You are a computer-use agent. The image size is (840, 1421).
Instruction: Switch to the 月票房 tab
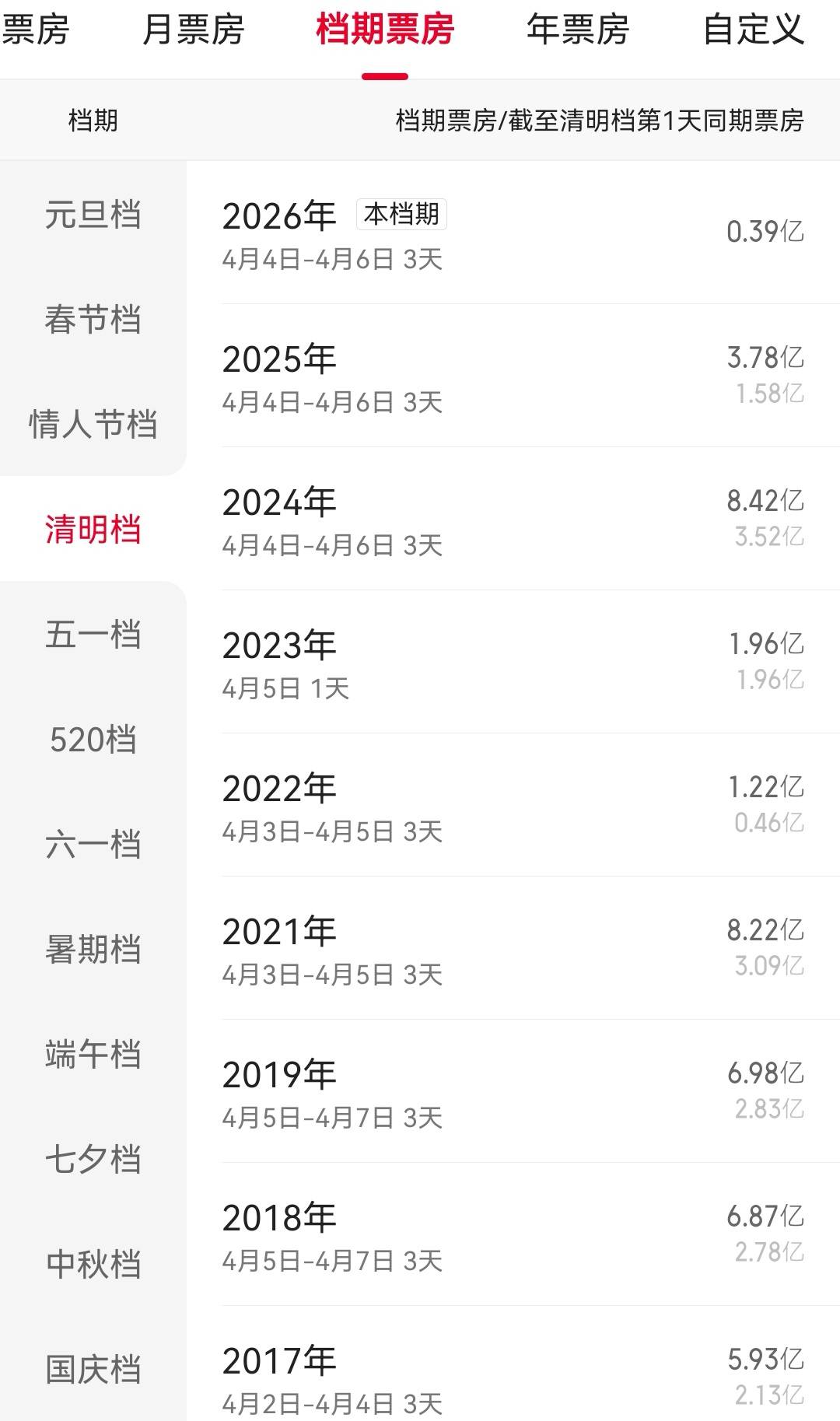click(x=193, y=30)
